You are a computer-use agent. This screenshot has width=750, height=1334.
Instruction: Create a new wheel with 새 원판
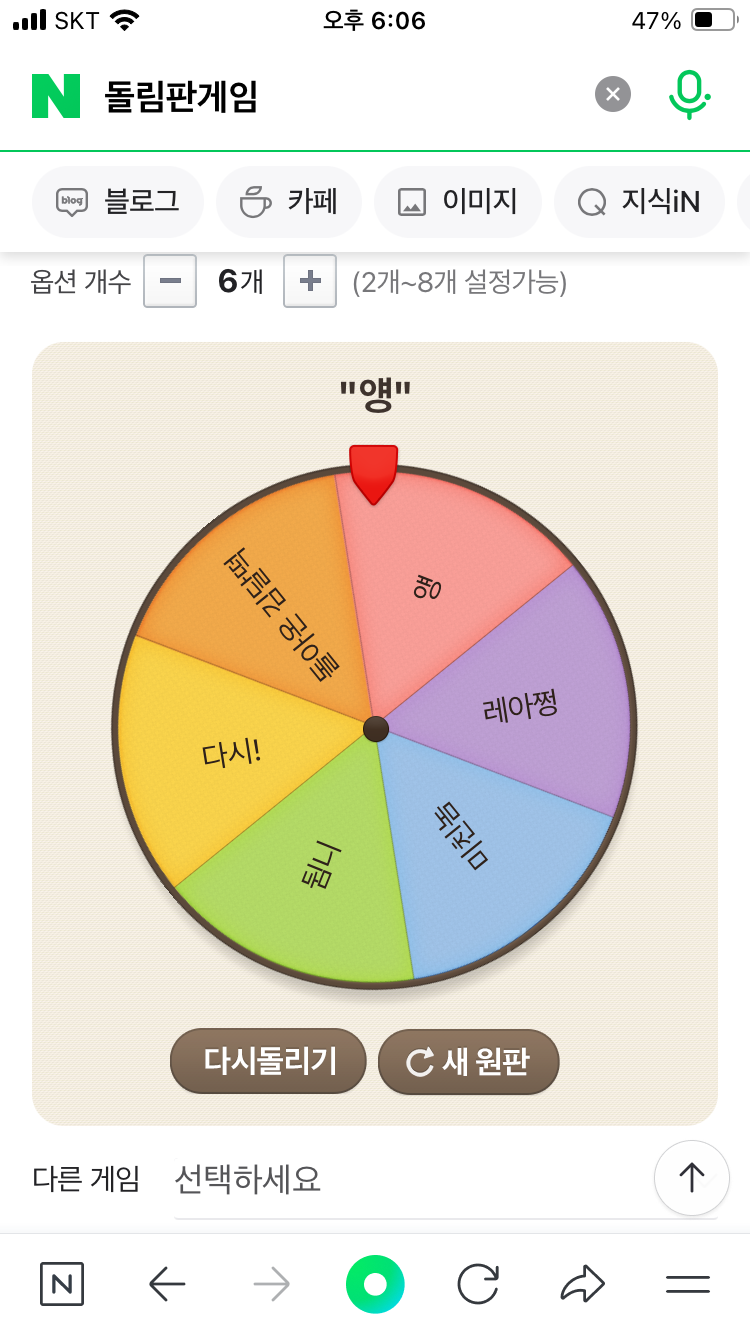coord(468,1062)
